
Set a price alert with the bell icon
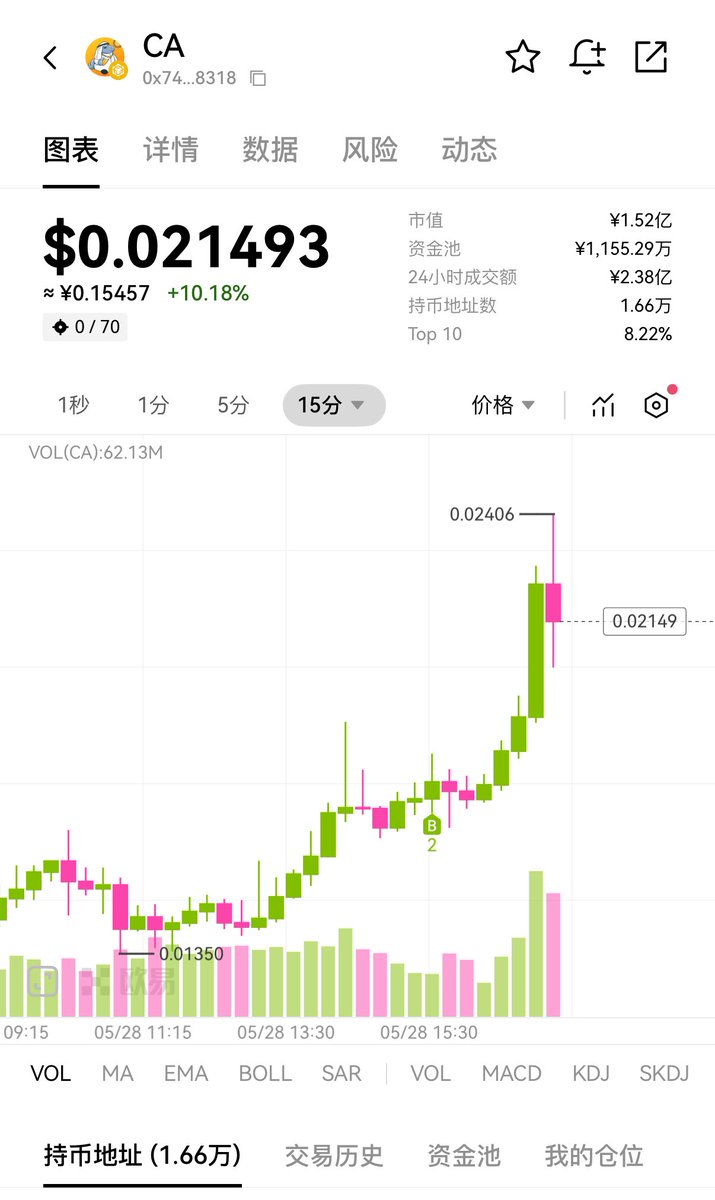click(x=587, y=57)
